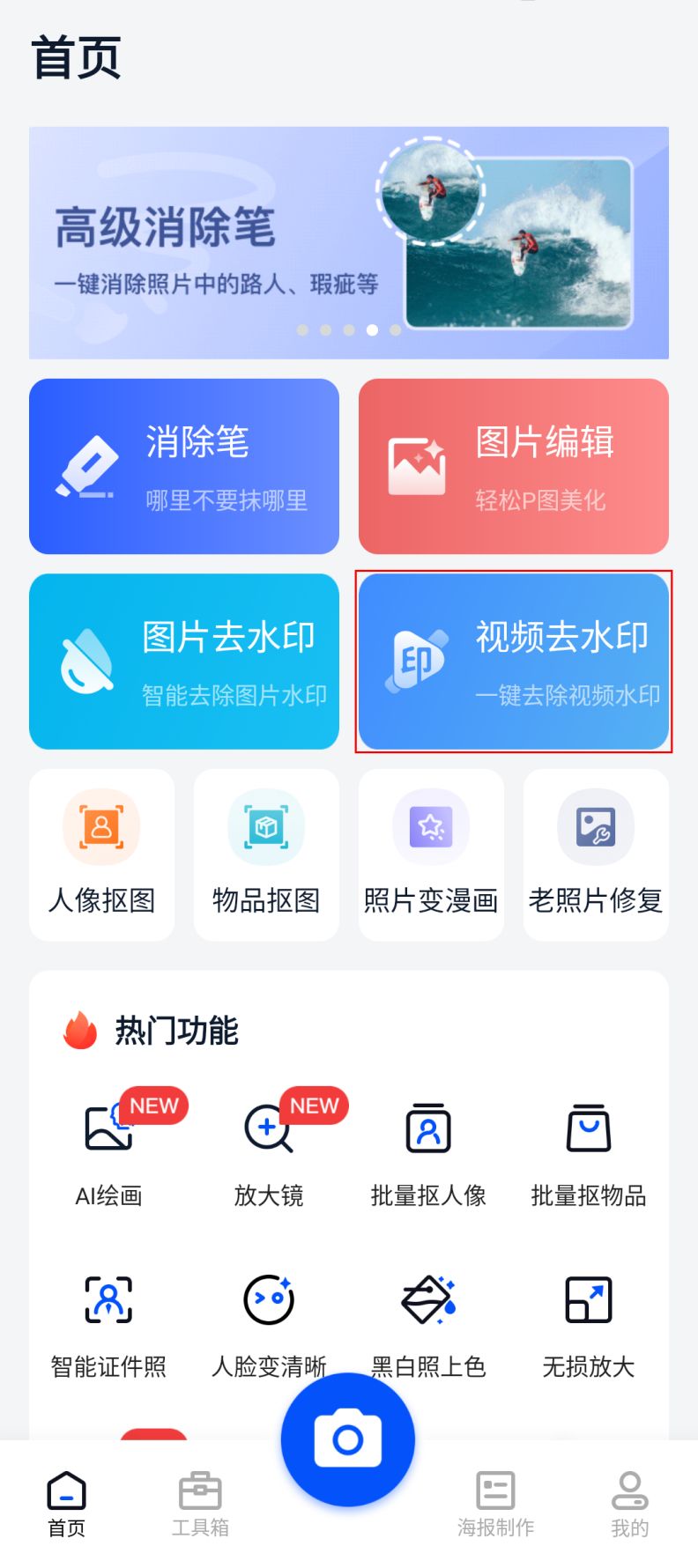
Task: Tap the blue camera button
Action: tap(348, 1439)
